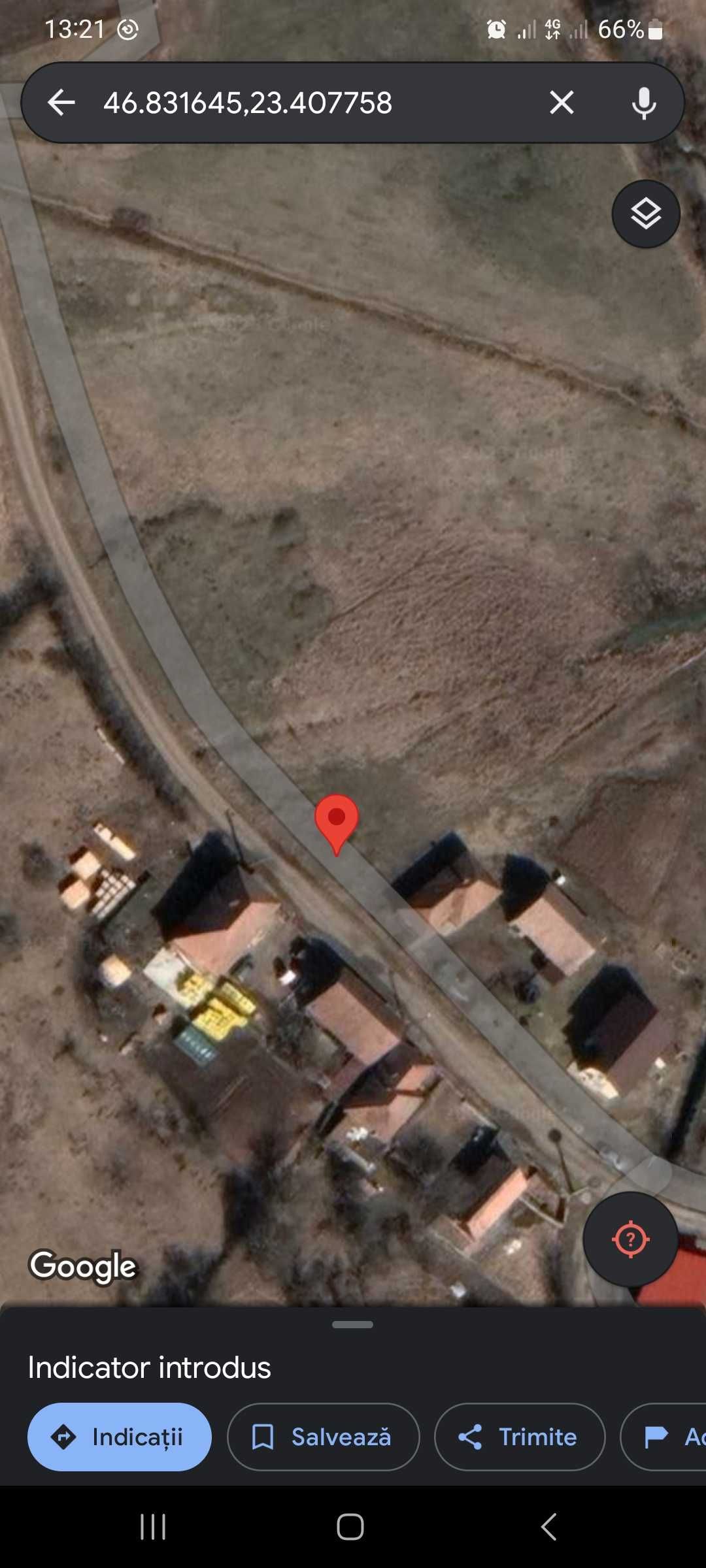Center map on my location
706x1568 pixels.
click(630, 1239)
